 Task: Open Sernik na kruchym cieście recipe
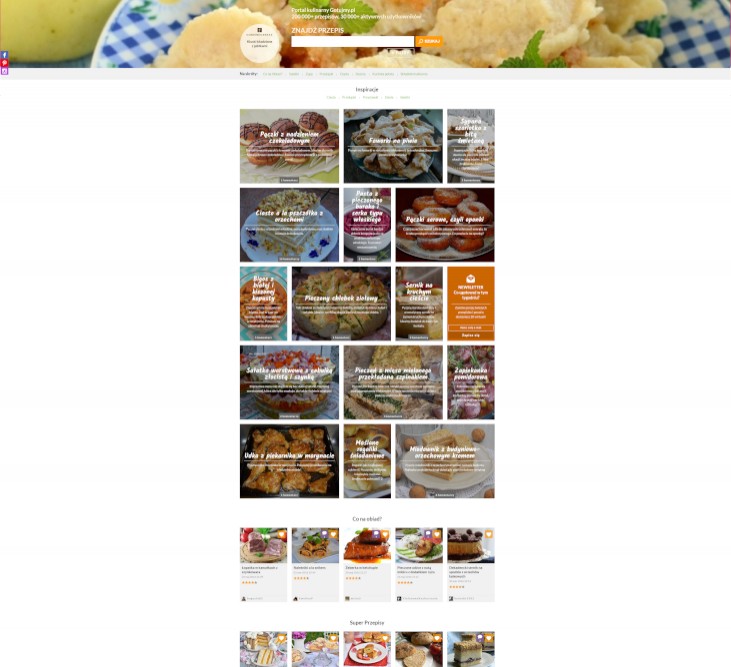pyautogui.click(x=418, y=303)
